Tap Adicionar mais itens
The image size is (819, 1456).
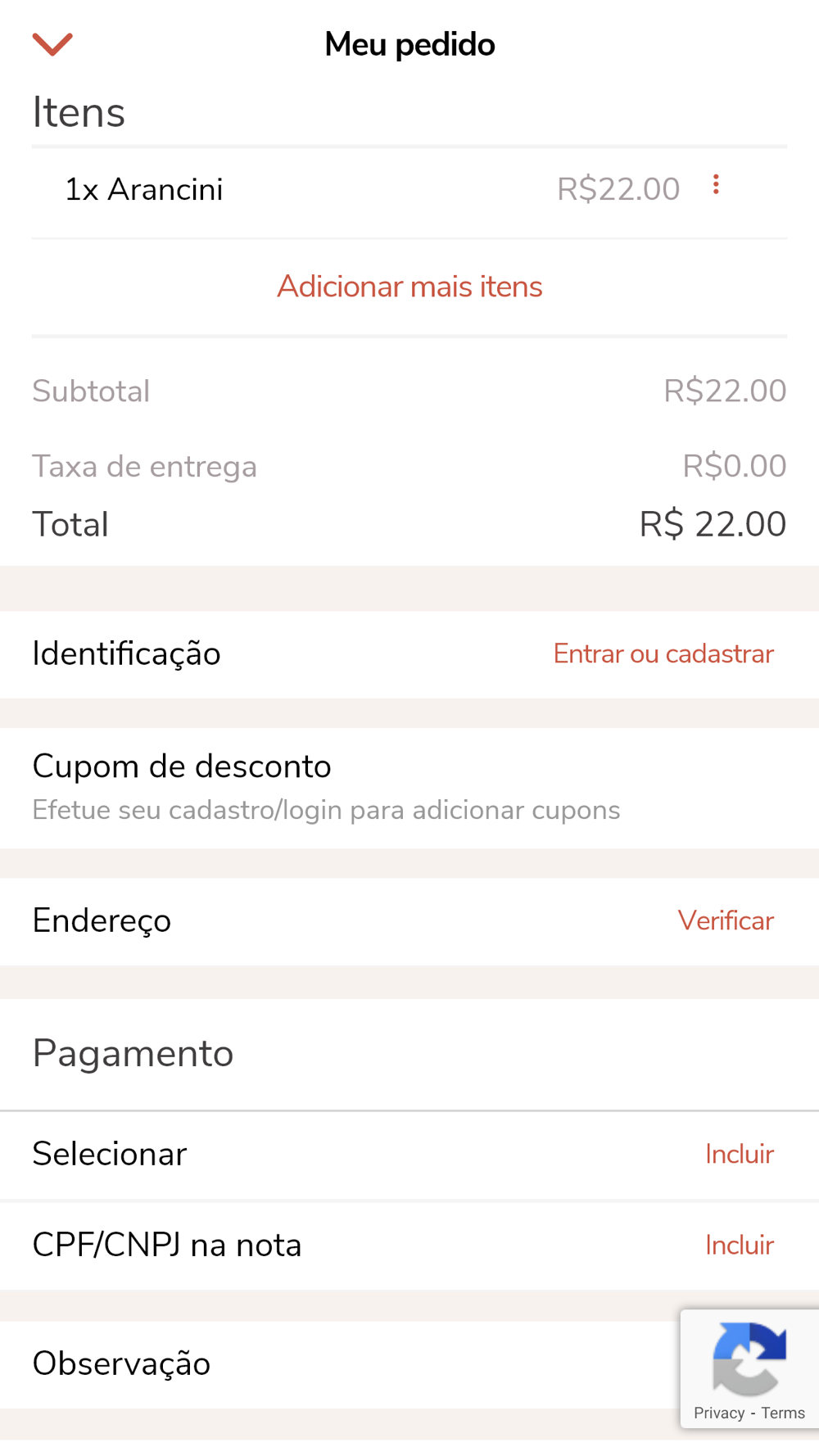409,287
